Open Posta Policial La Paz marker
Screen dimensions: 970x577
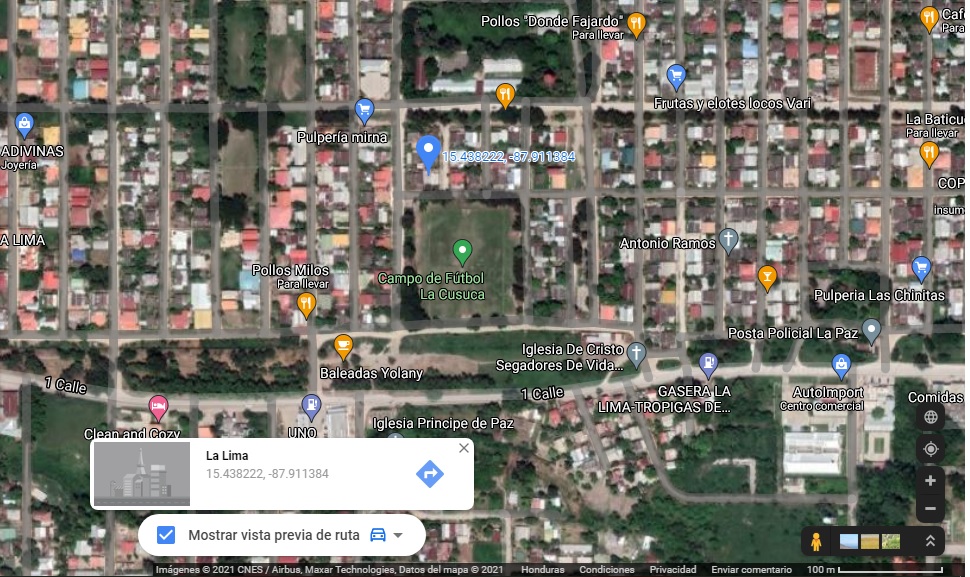872,329
